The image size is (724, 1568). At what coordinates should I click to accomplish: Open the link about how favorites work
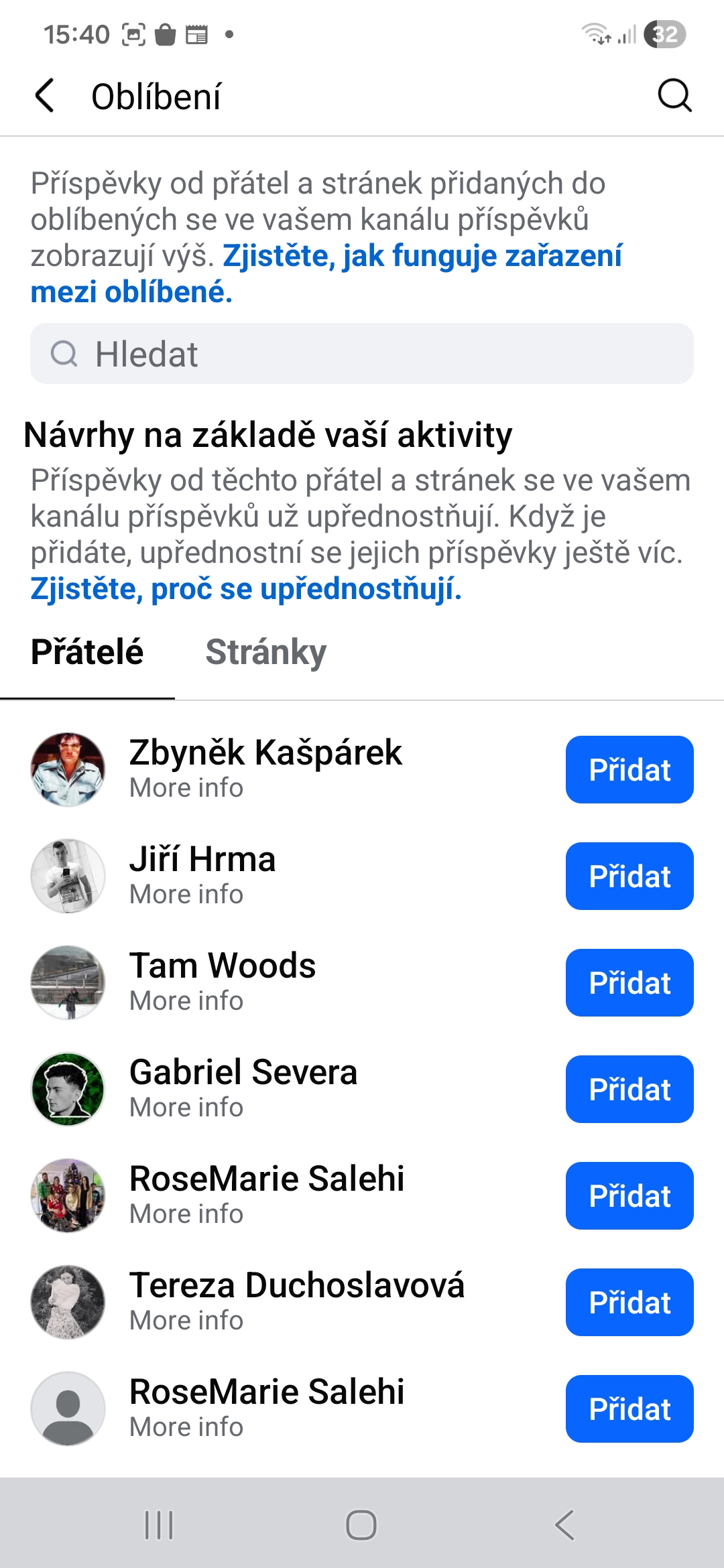(422, 257)
